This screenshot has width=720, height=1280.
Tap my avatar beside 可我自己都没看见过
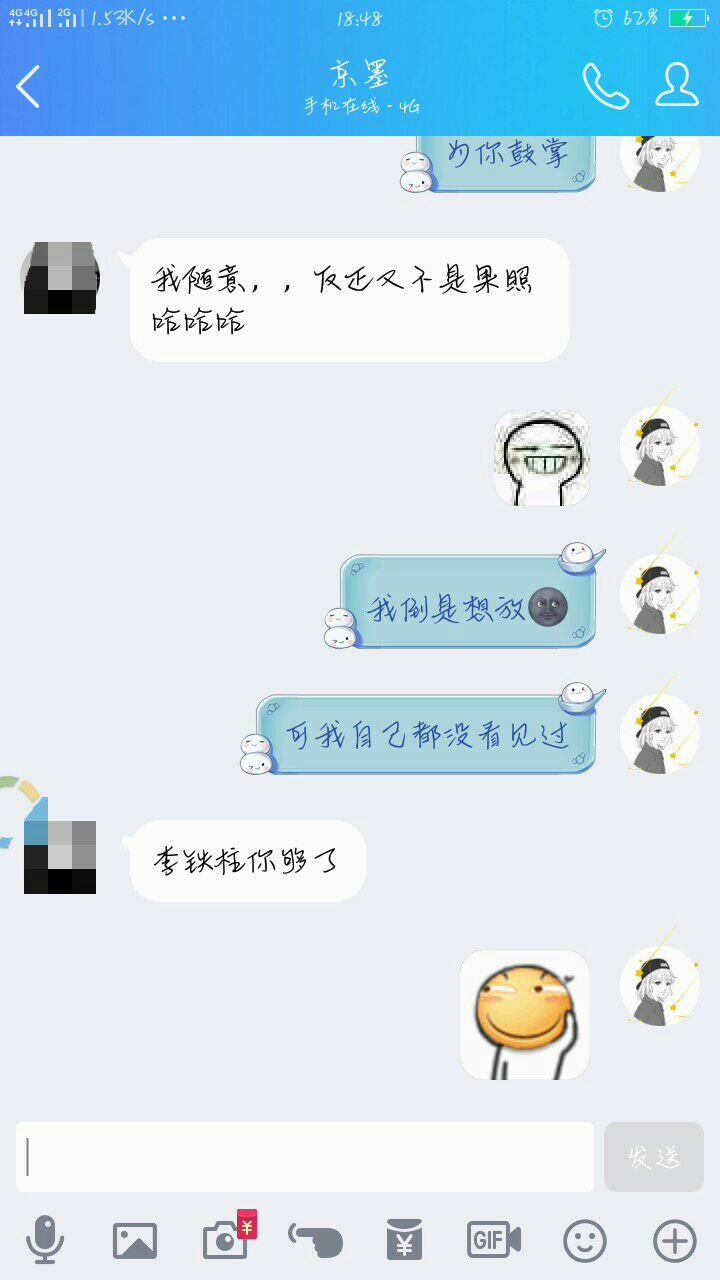click(x=659, y=735)
